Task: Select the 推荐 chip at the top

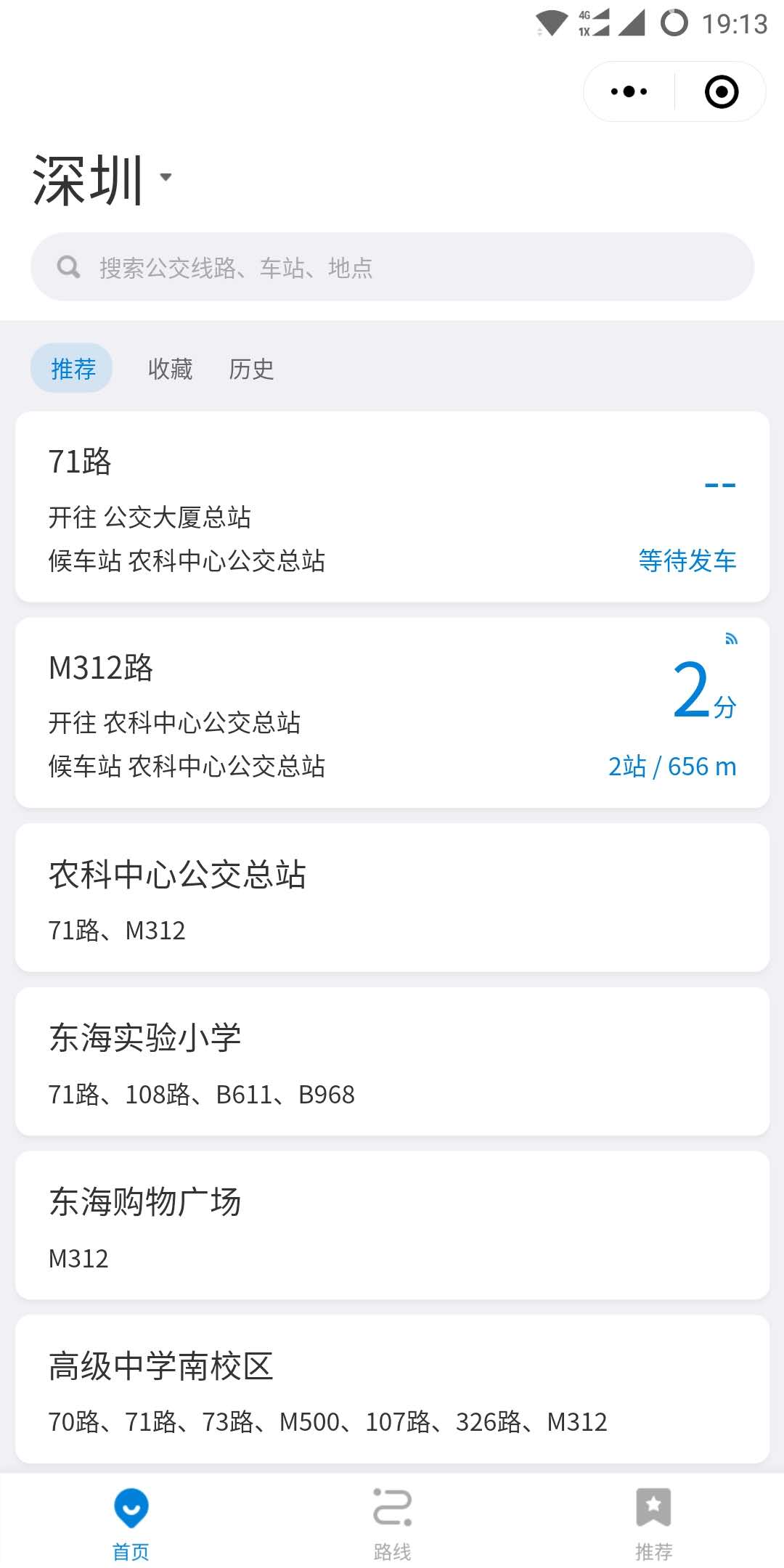Action: 72,368
